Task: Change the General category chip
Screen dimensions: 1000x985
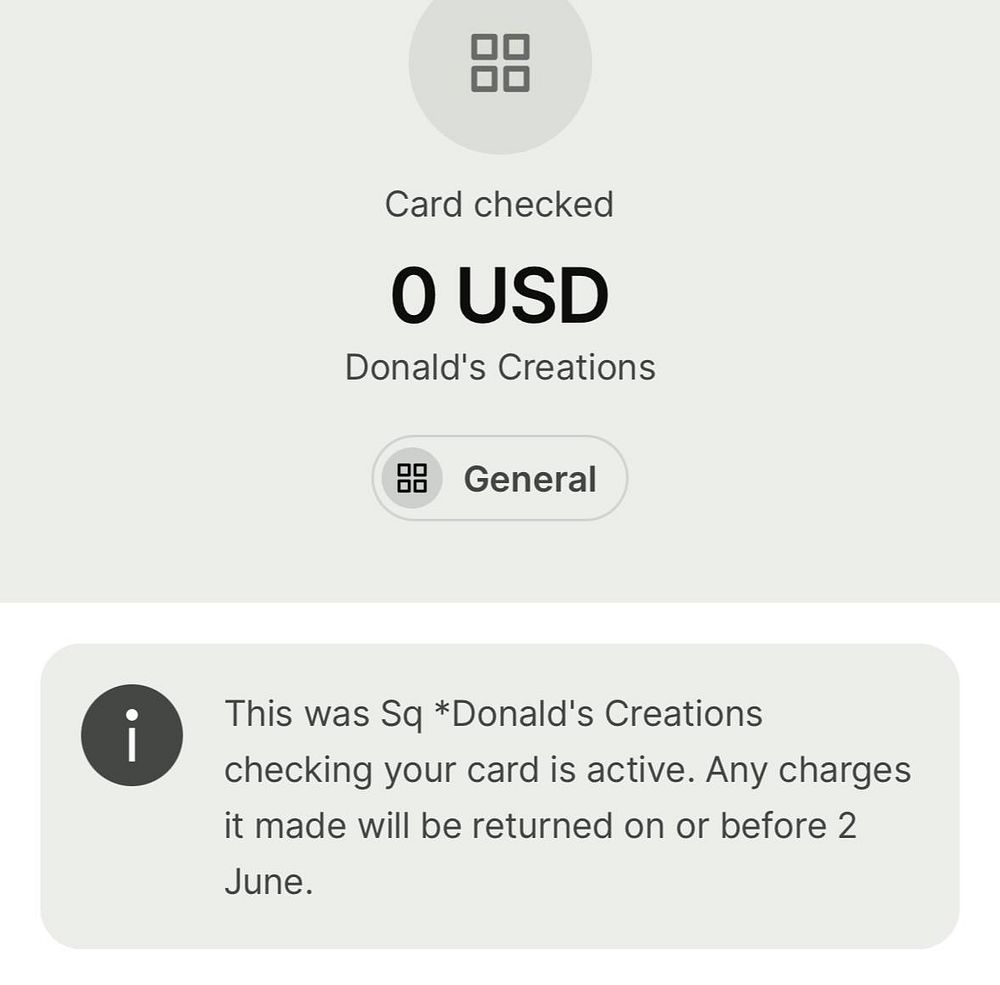Action: pyautogui.click(x=500, y=479)
